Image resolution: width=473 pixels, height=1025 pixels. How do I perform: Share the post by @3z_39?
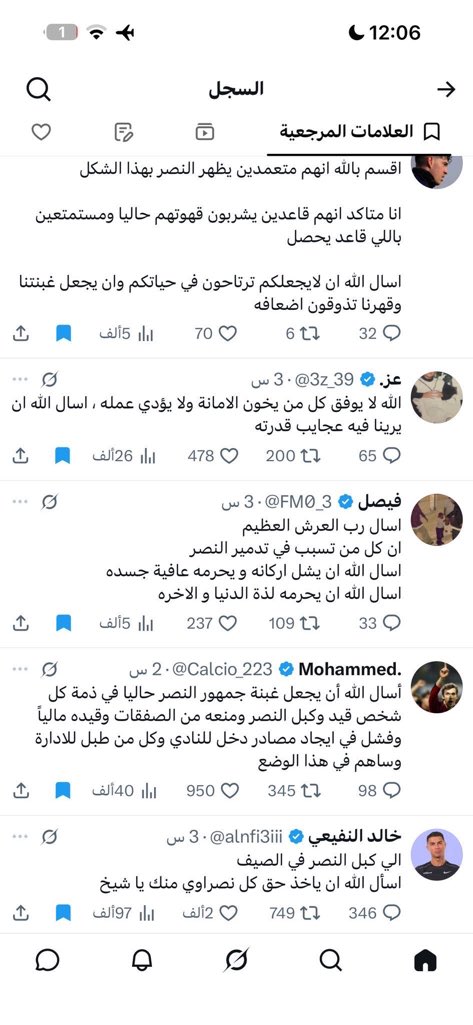click(21, 456)
